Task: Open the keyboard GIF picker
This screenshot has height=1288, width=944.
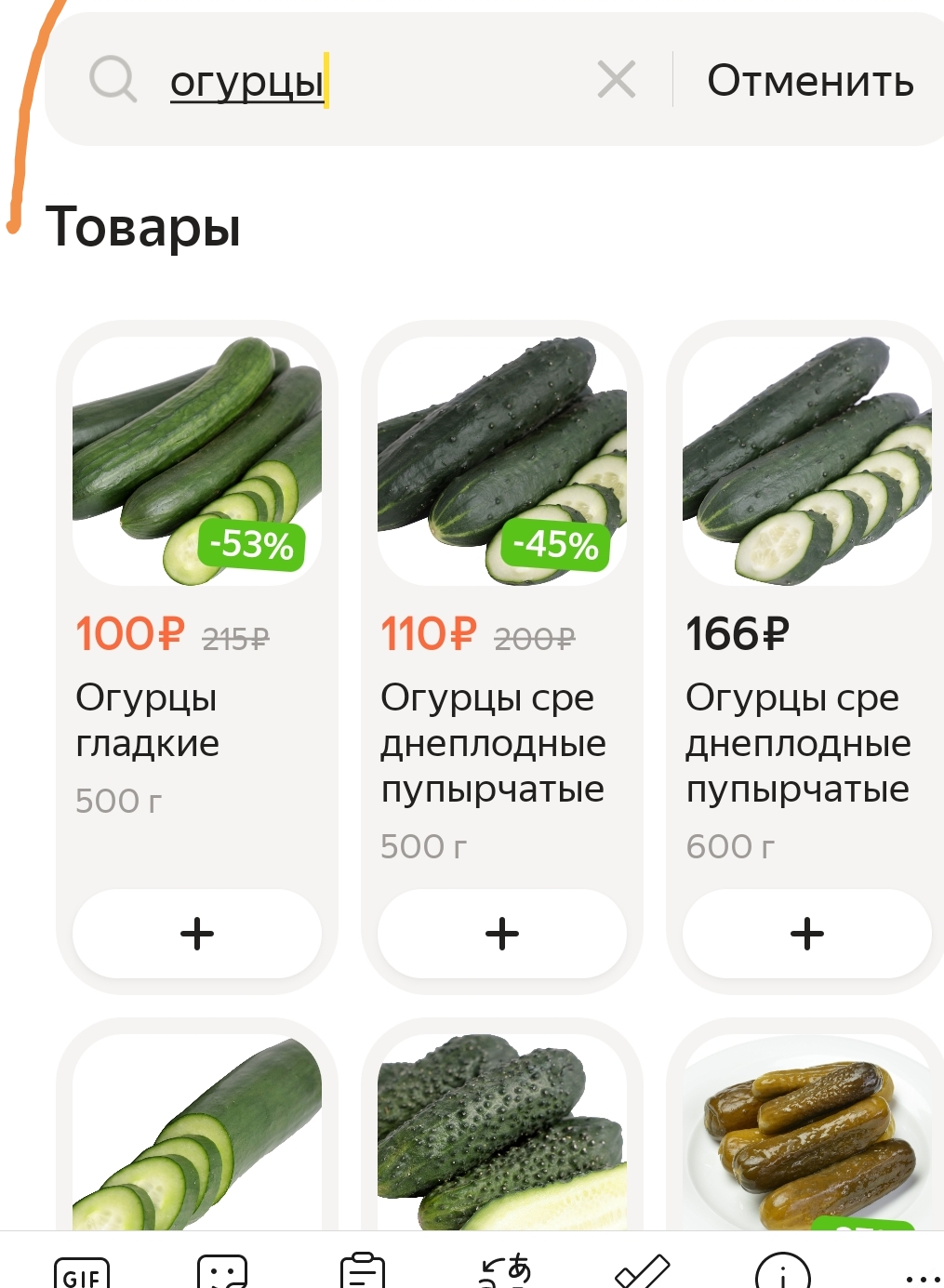Action: (82, 1272)
